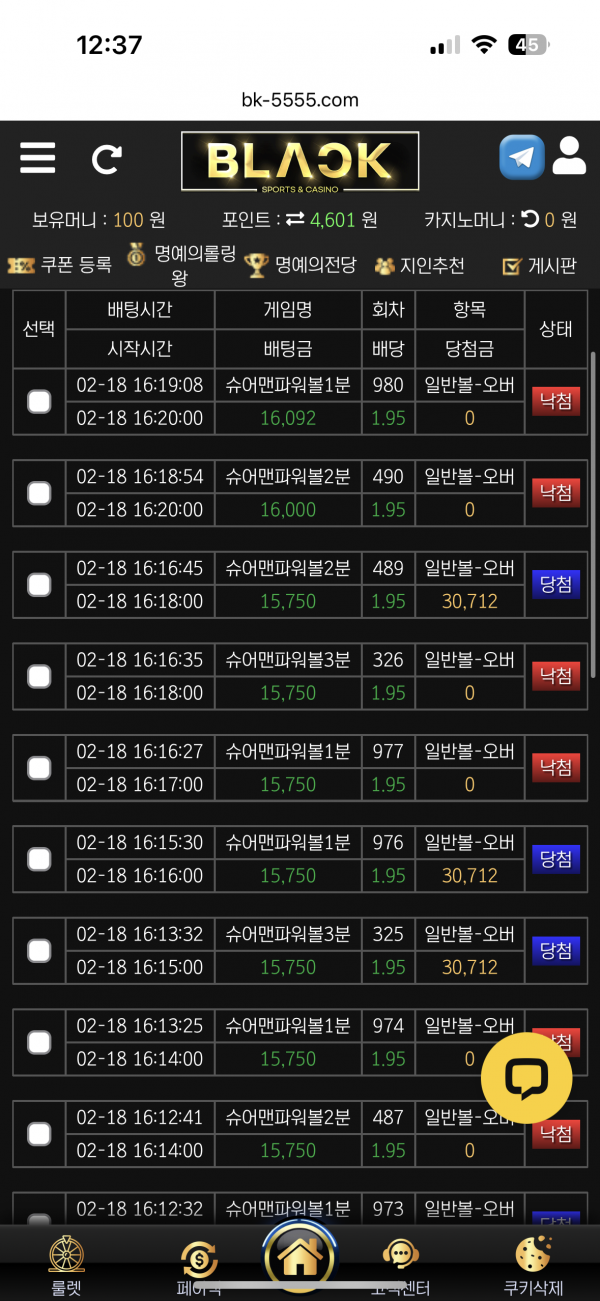Open the Telegram channel icon

pos(521,157)
